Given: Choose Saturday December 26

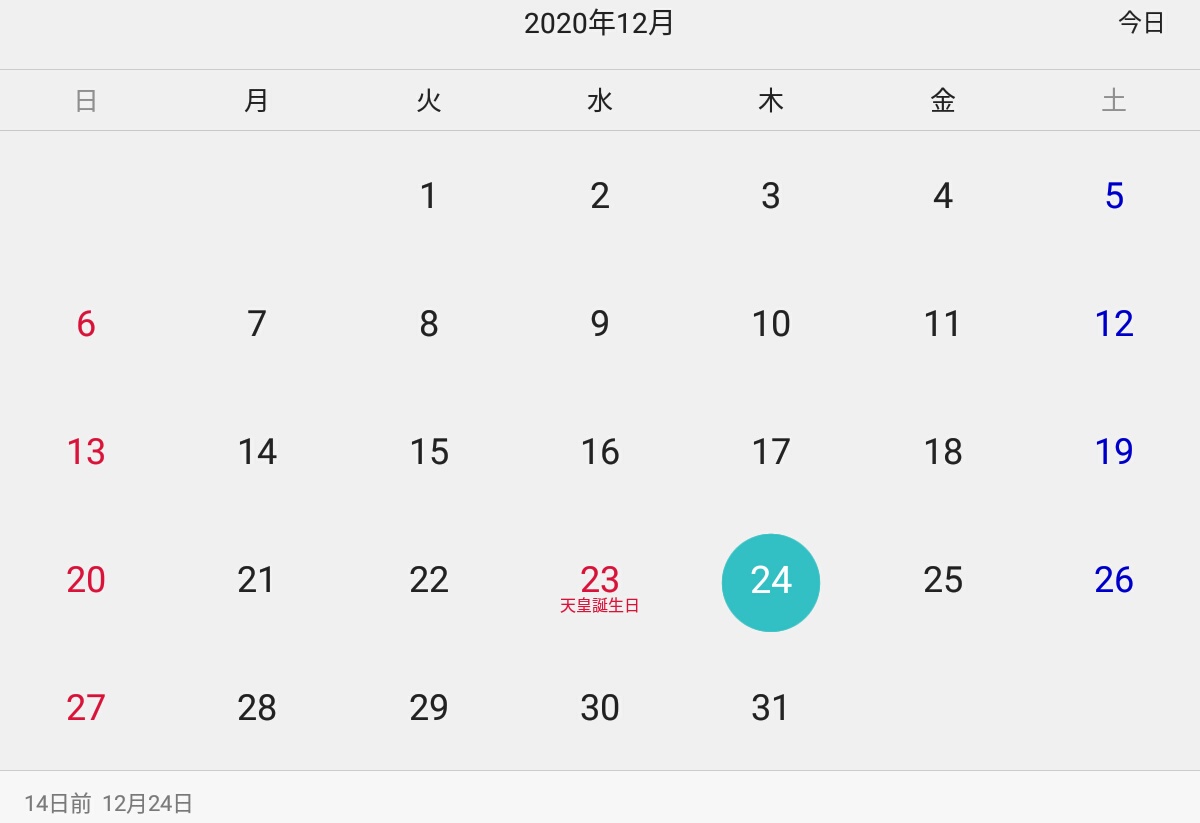Looking at the screenshot, I should 1114,580.
